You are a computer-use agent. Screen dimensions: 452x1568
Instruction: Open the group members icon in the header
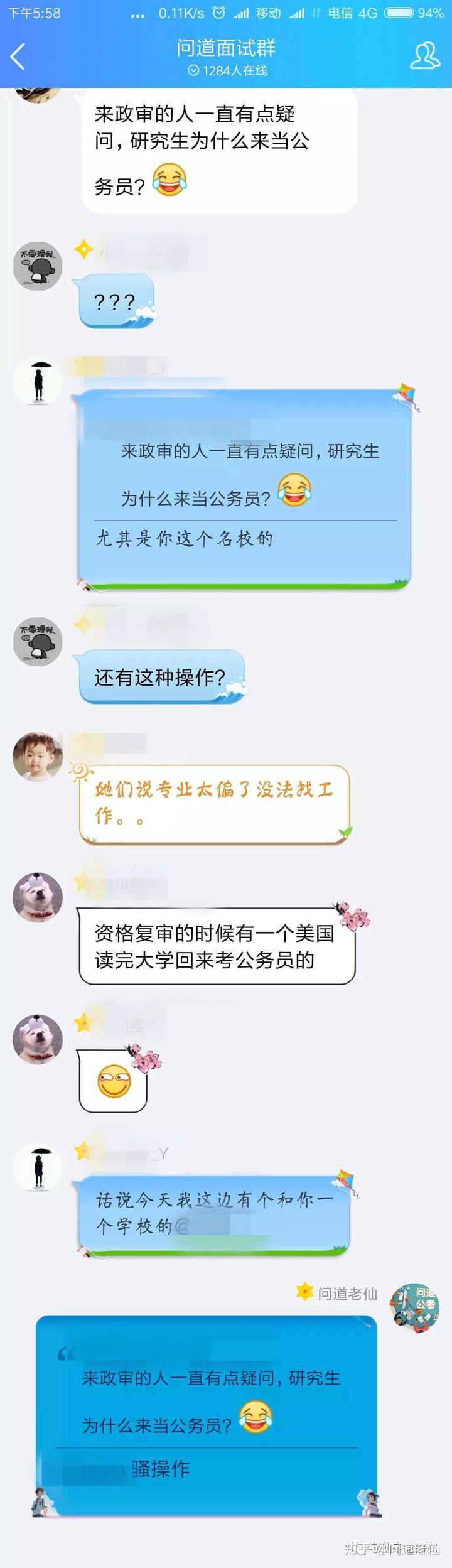(424, 56)
